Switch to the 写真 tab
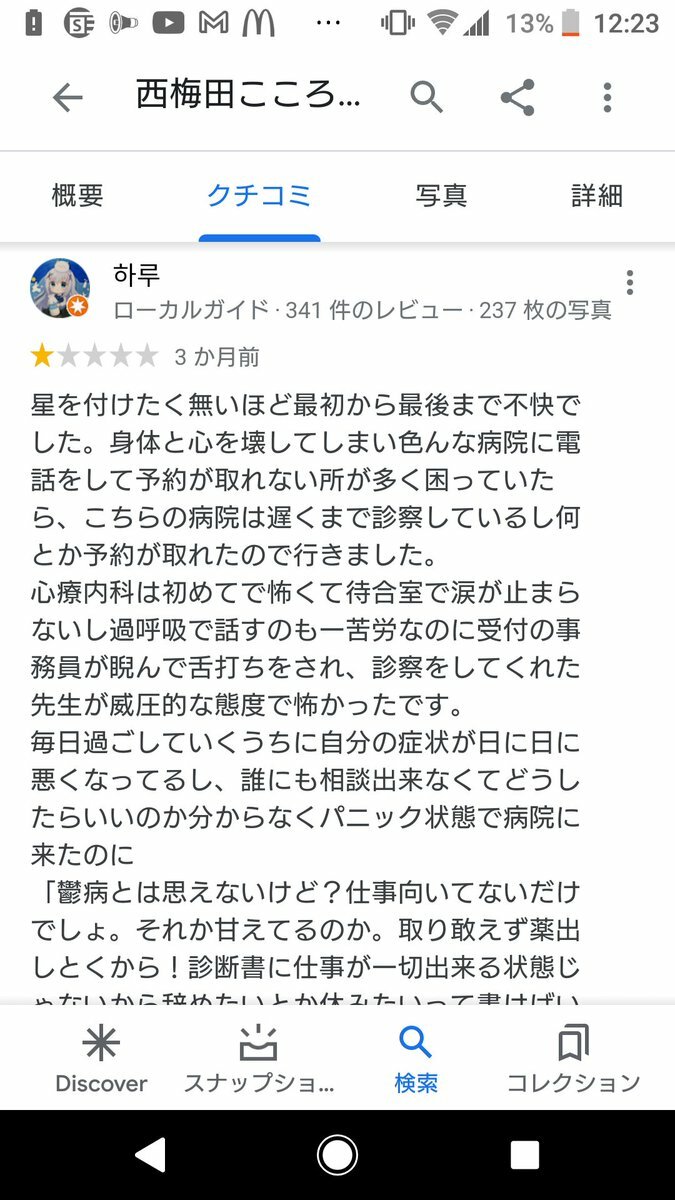Image resolution: width=675 pixels, height=1200 pixels. pos(441,196)
